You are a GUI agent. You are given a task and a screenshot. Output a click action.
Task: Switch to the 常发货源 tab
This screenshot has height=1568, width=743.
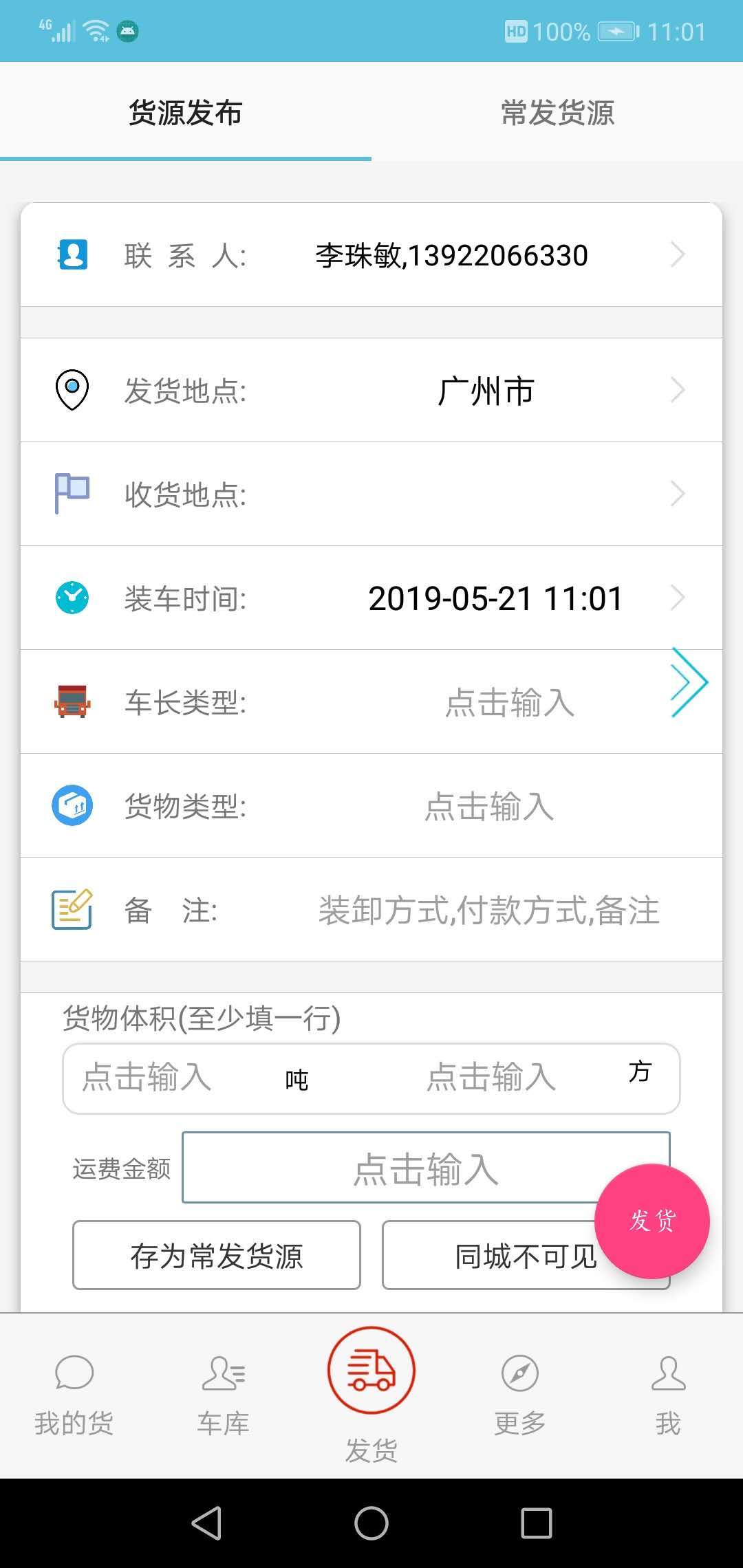tap(556, 112)
